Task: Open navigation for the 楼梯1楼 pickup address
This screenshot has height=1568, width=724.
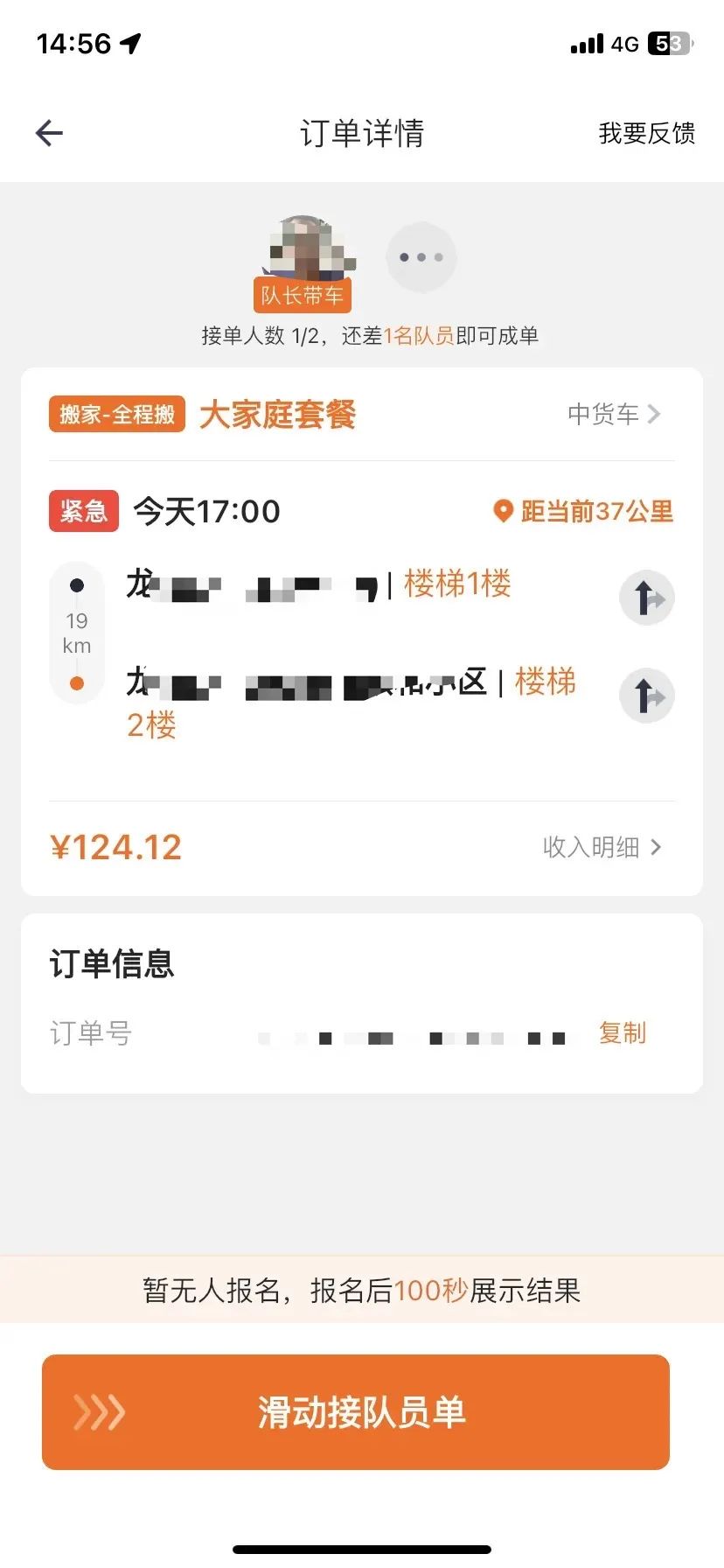Action: pos(646,598)
